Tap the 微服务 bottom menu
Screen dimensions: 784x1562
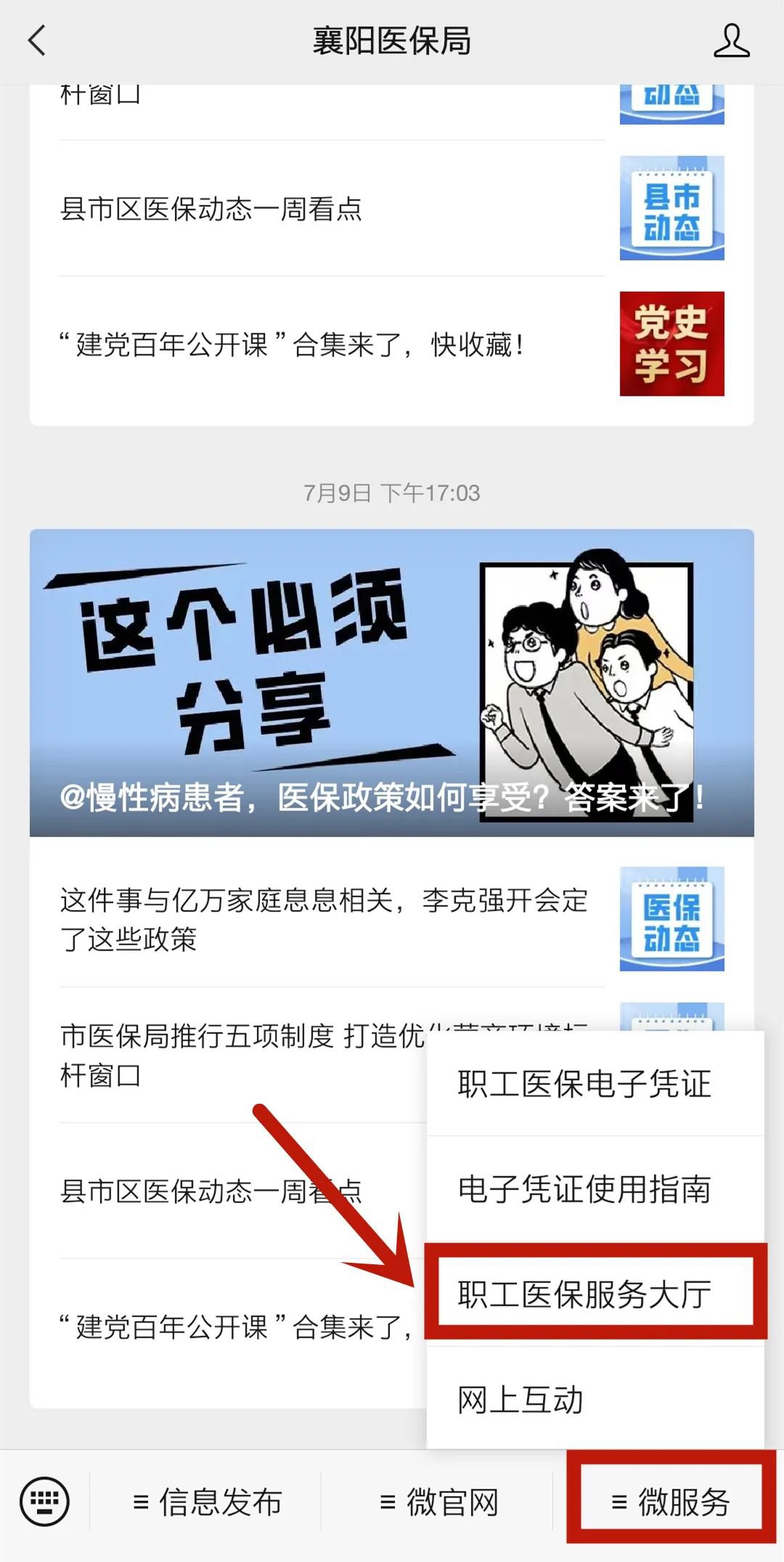coord(670,1502)
